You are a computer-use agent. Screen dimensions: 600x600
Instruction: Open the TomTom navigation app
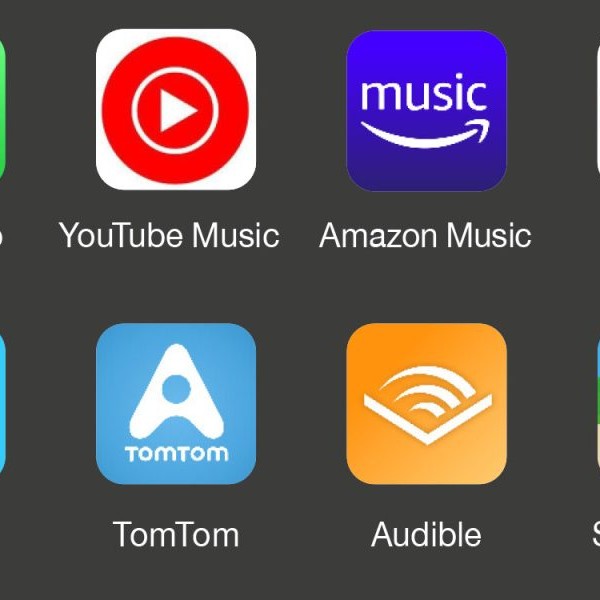(176, 404)
